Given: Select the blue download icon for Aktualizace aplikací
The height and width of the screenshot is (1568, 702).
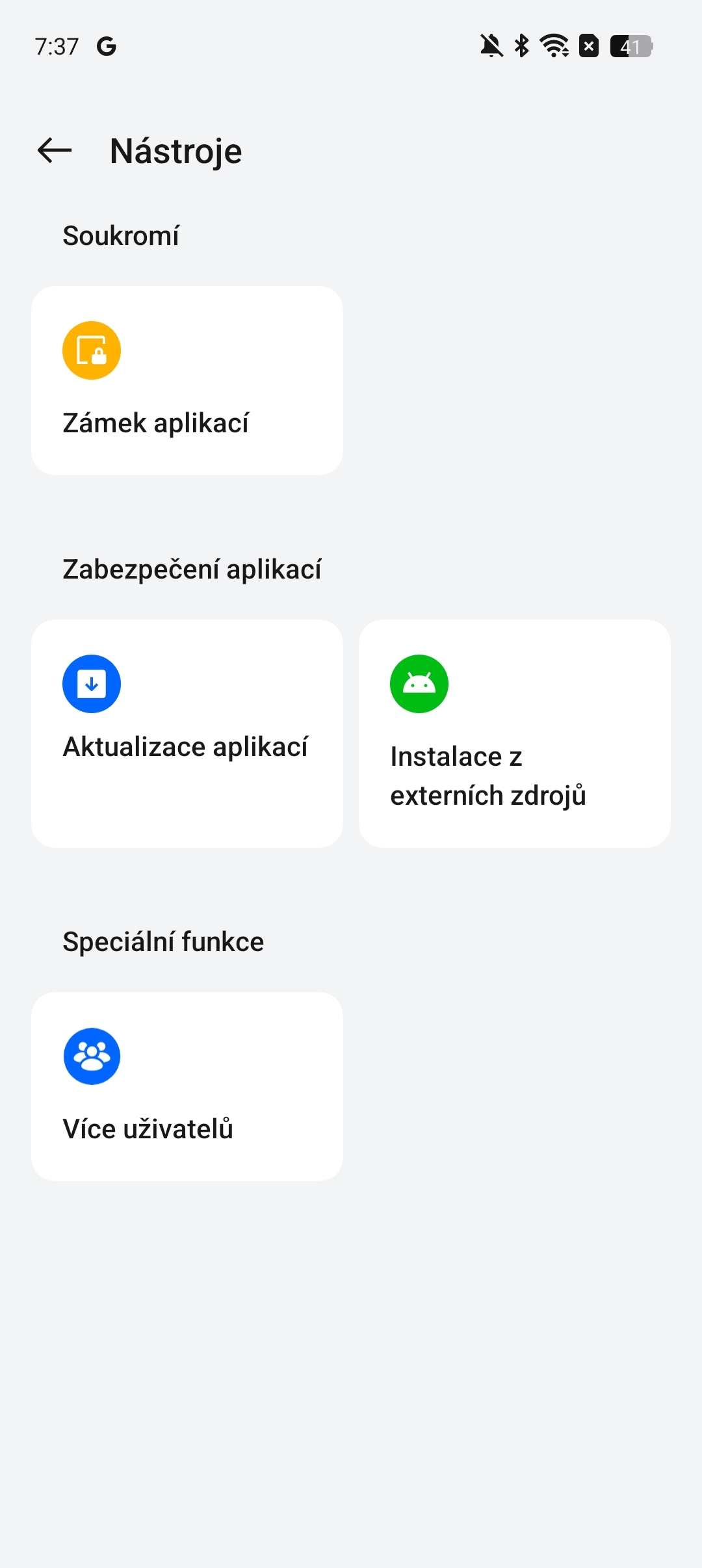Looking at the screenshot, I should click(91, 683).
